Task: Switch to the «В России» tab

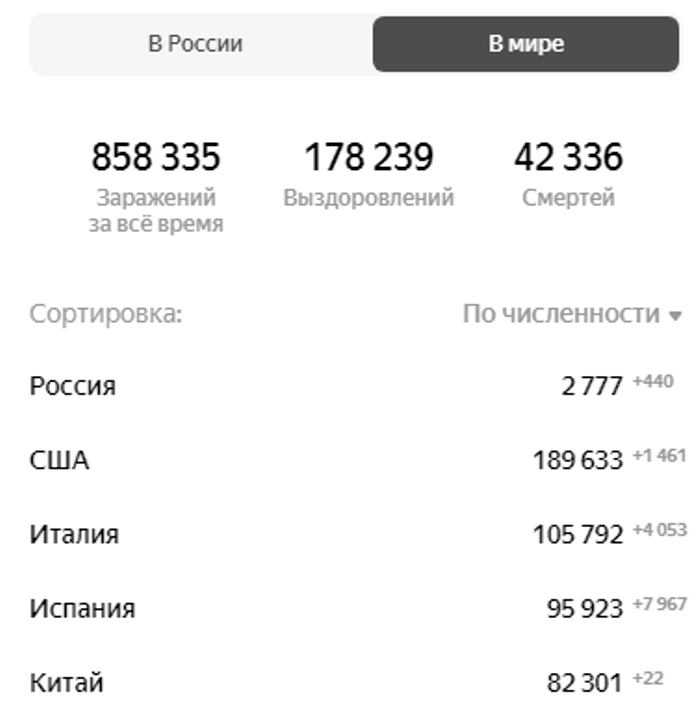Action: point(196,44)
